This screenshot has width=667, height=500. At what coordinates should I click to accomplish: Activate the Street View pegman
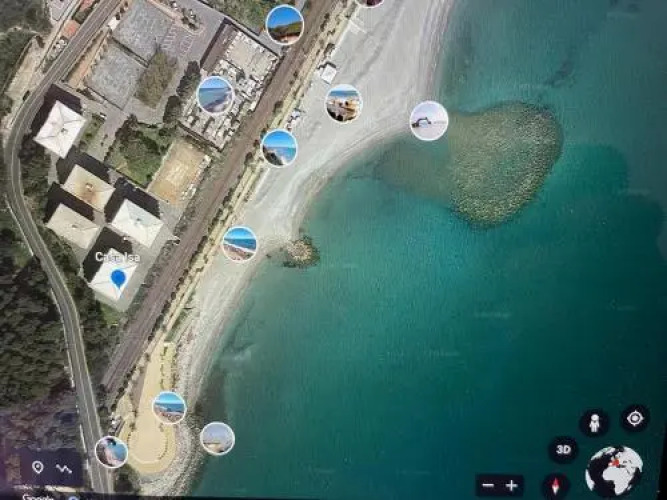[x=594, y=422]
